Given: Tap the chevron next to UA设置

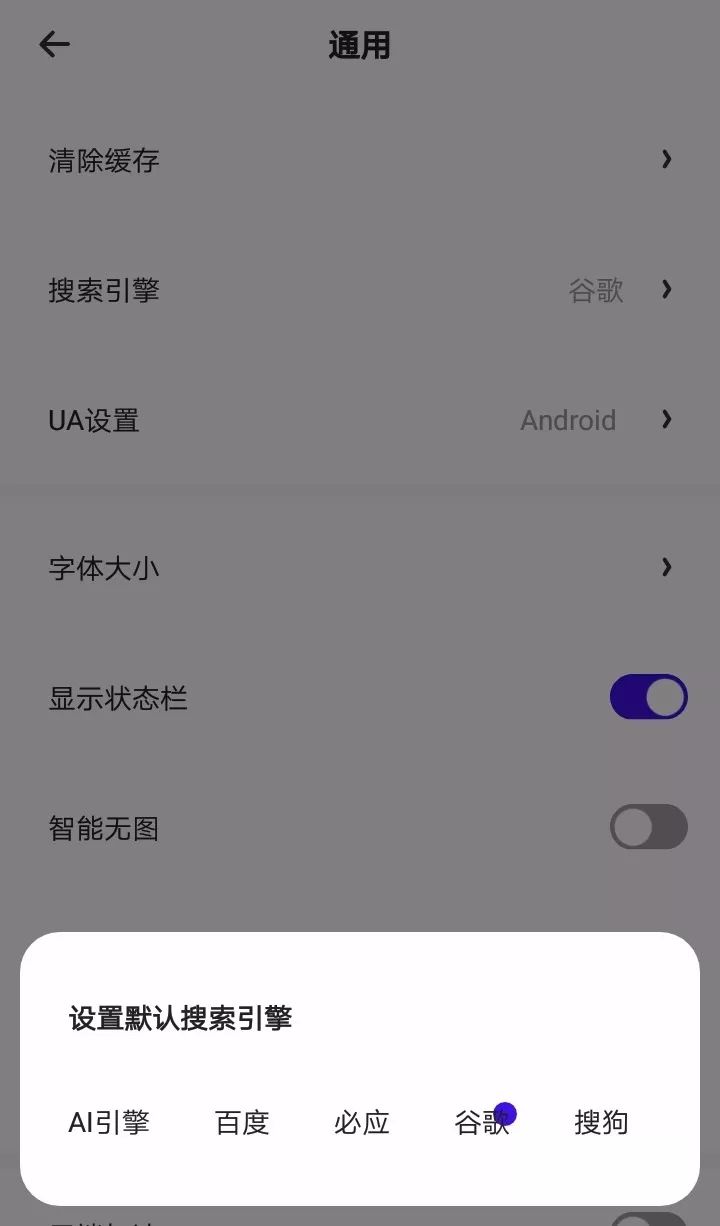Looking at the screenshot, I should pyautogui.click(x=666, y=419).
